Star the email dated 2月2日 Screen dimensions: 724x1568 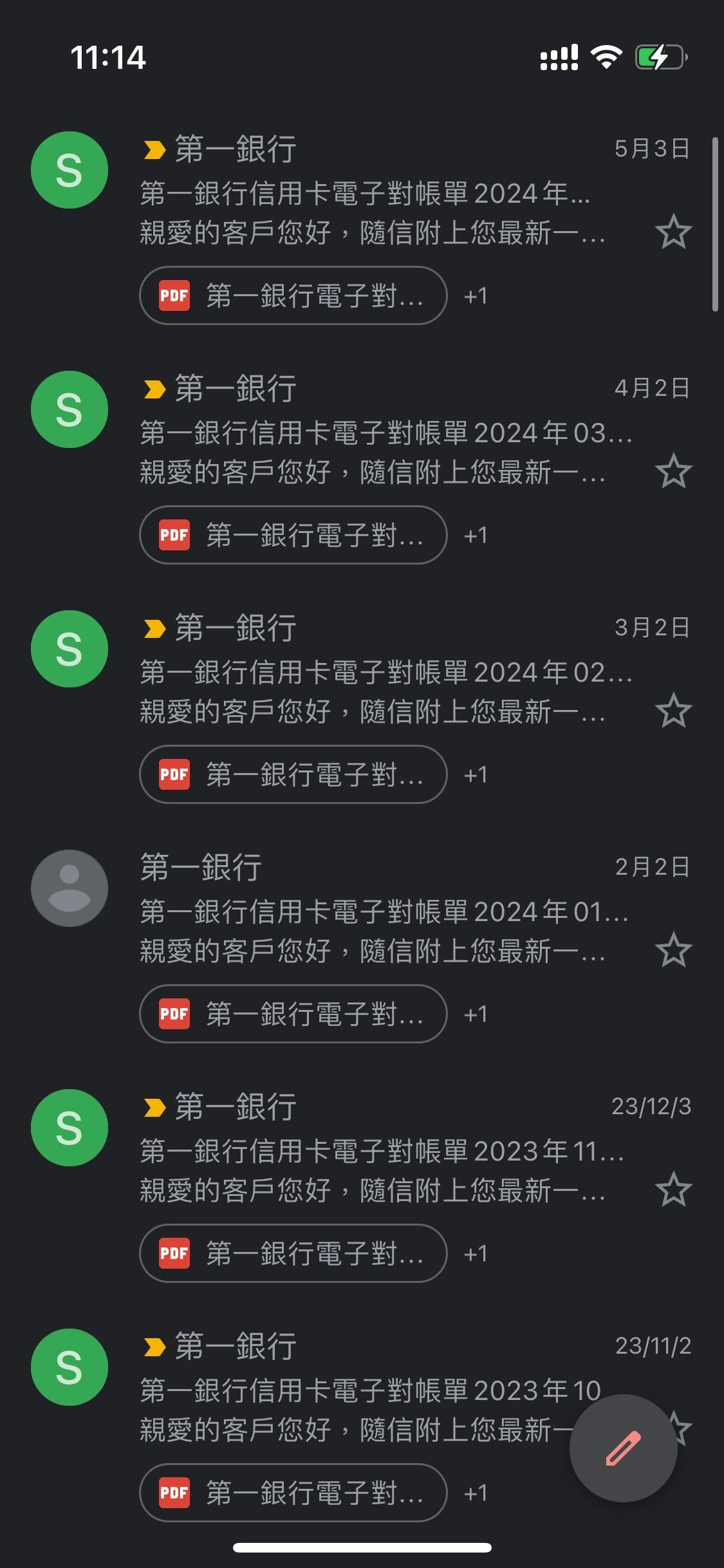click(673, 951)
